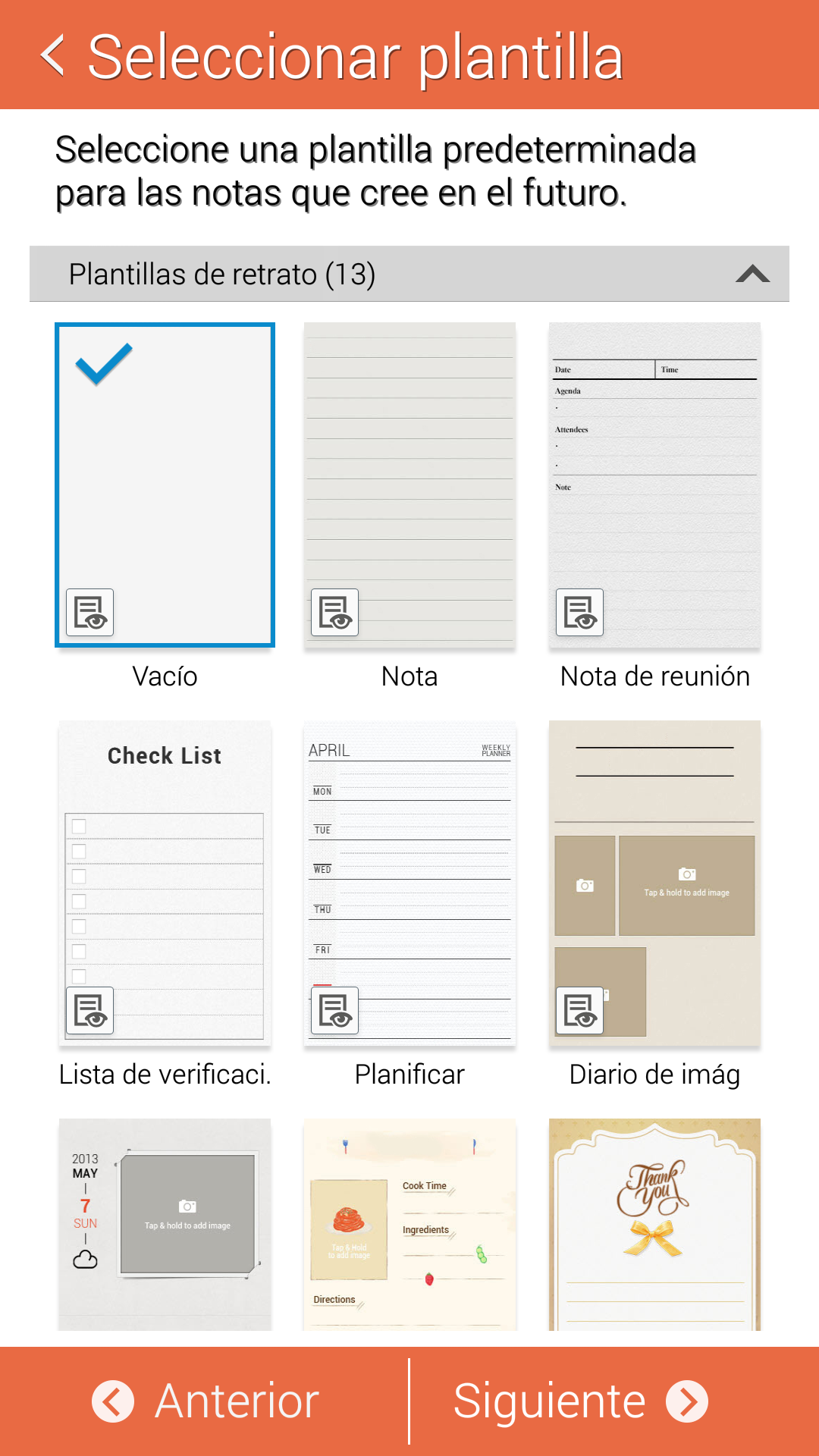Collapse Plantillas de retrato section
This screenshot has height=1456, width=819.
tap(752, 274)
